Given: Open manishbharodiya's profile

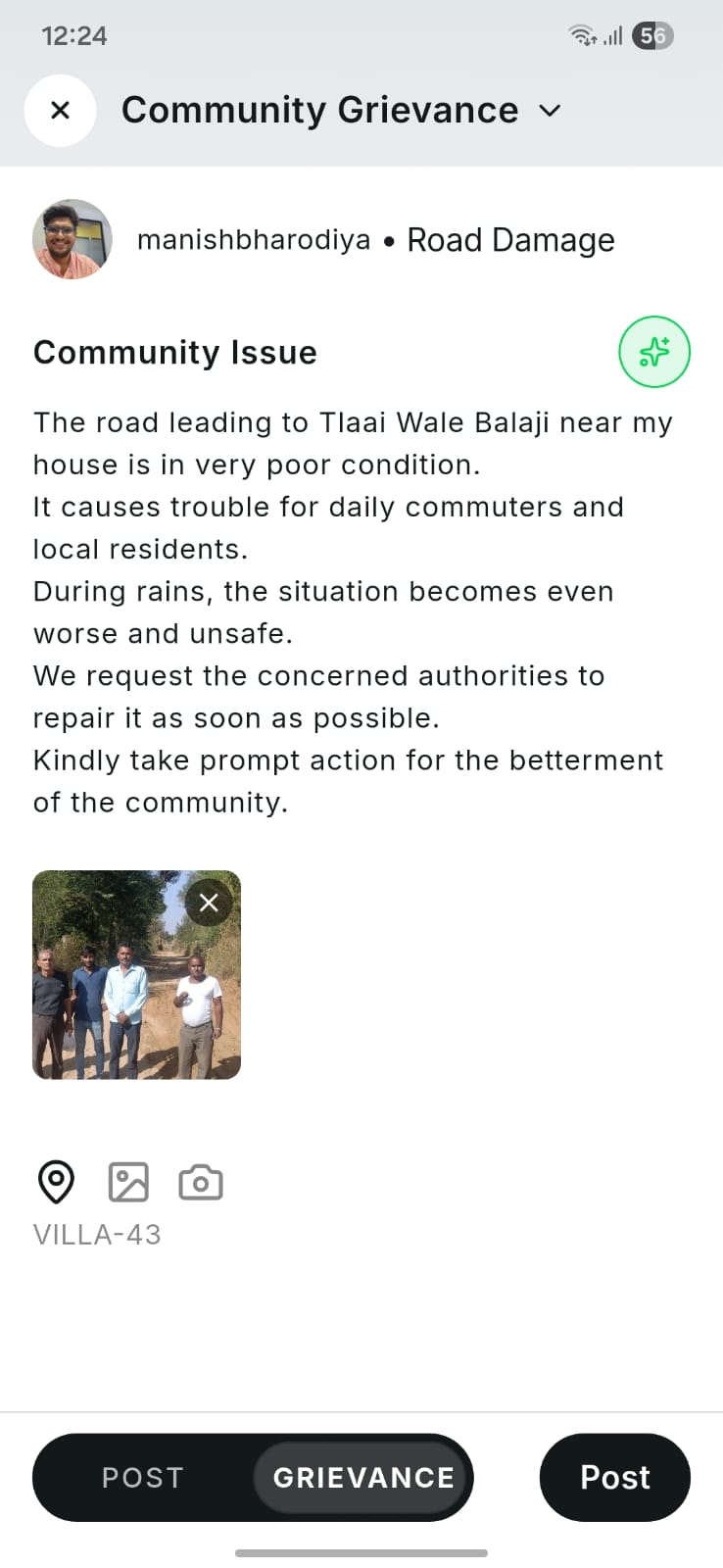Looking at the screenshot, I should (x=253, y=239).
